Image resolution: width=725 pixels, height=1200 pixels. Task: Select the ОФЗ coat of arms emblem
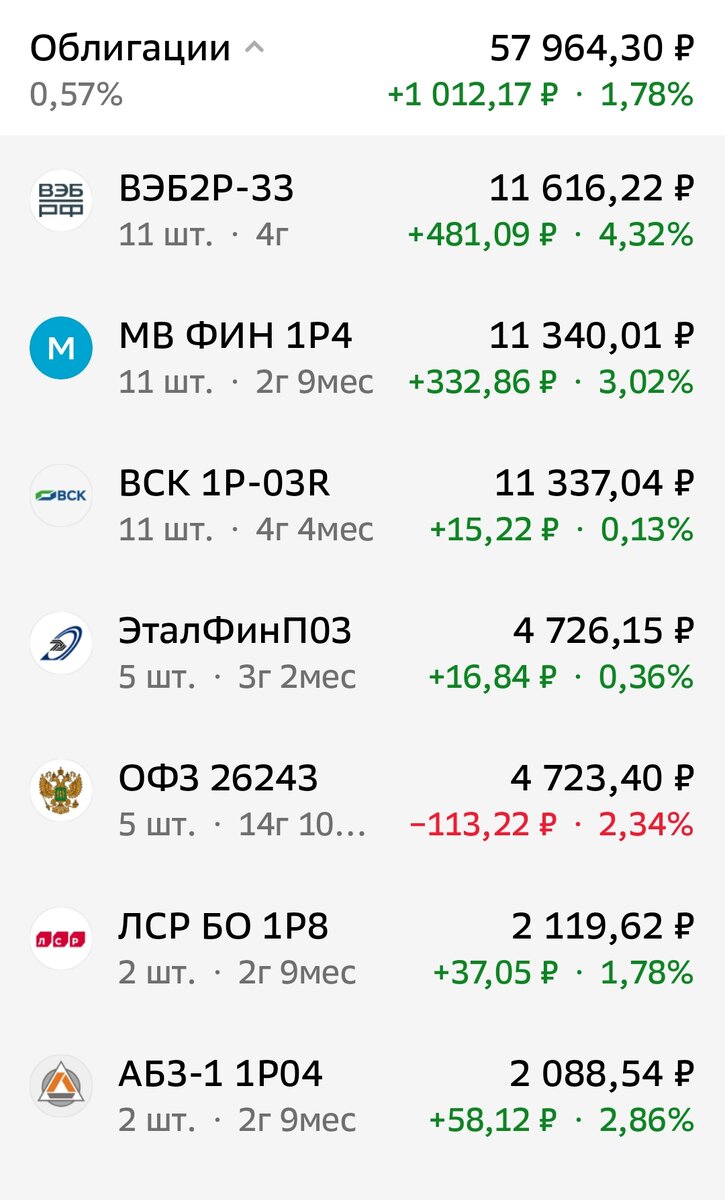(x=62, y=790)
